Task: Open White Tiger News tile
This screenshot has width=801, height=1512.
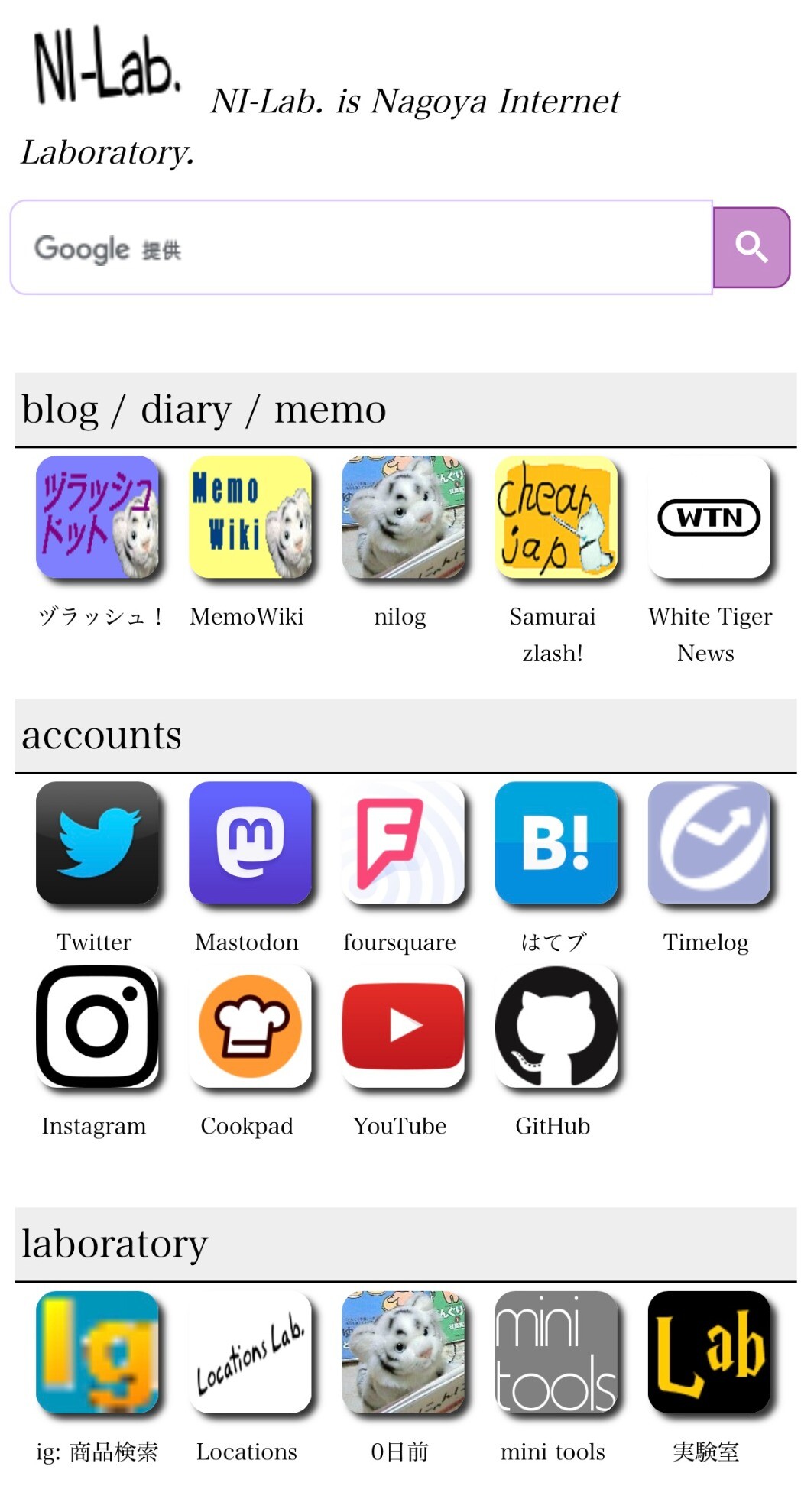Action: click(709, 518)
